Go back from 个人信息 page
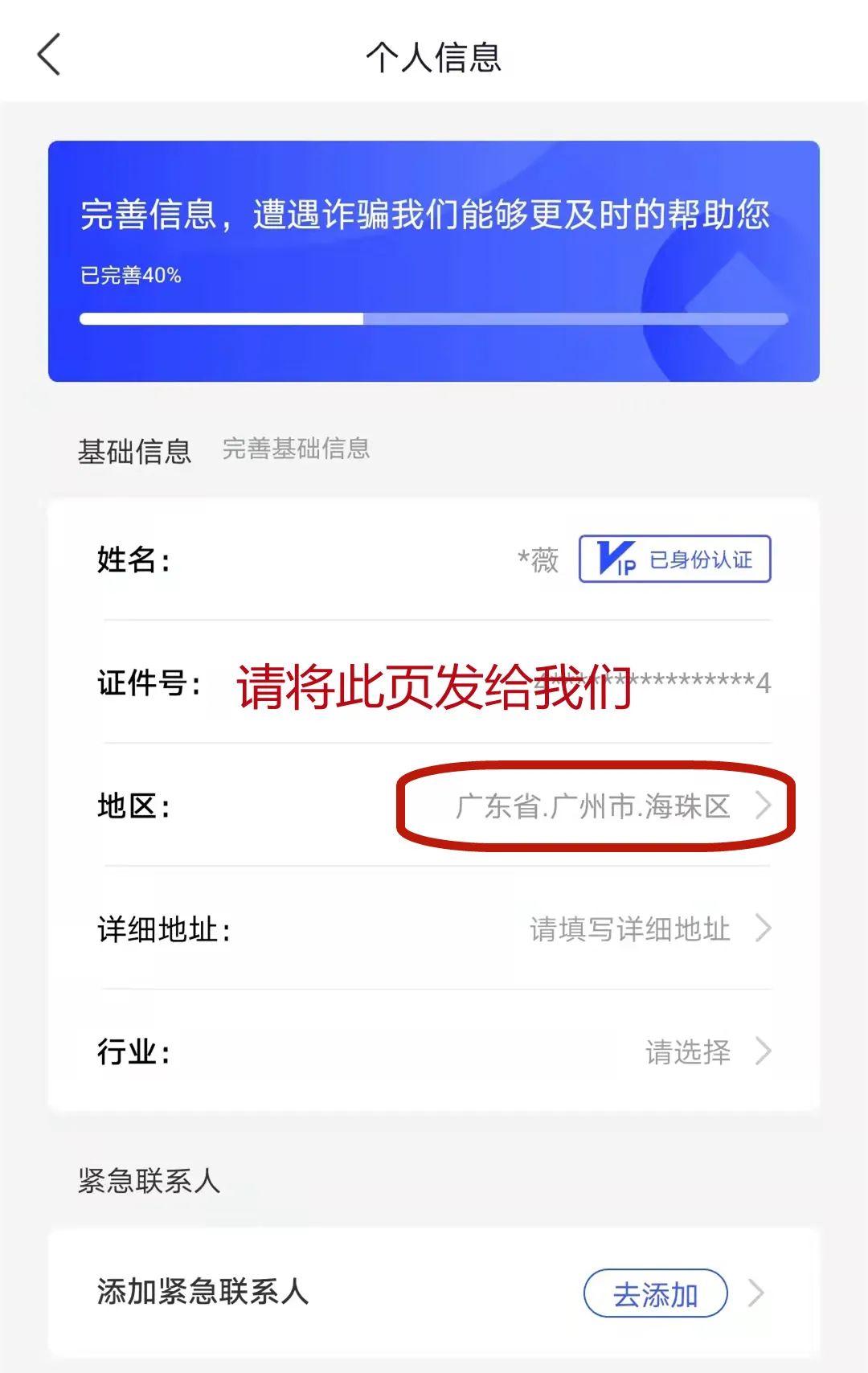The height and width of the screenshot is (1373, 868). 49,55
